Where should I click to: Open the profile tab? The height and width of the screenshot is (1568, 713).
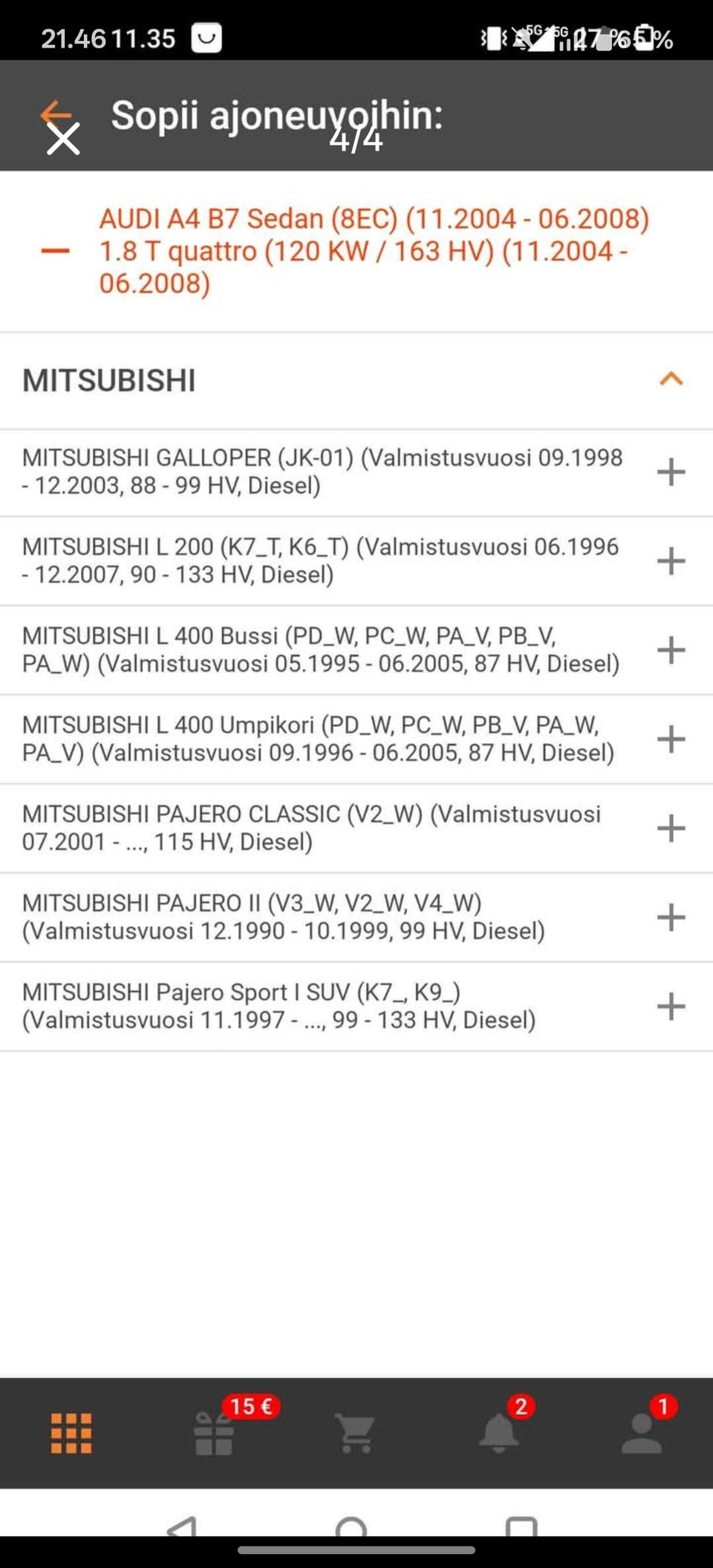pyautogui.click(x=642, y=1433)
